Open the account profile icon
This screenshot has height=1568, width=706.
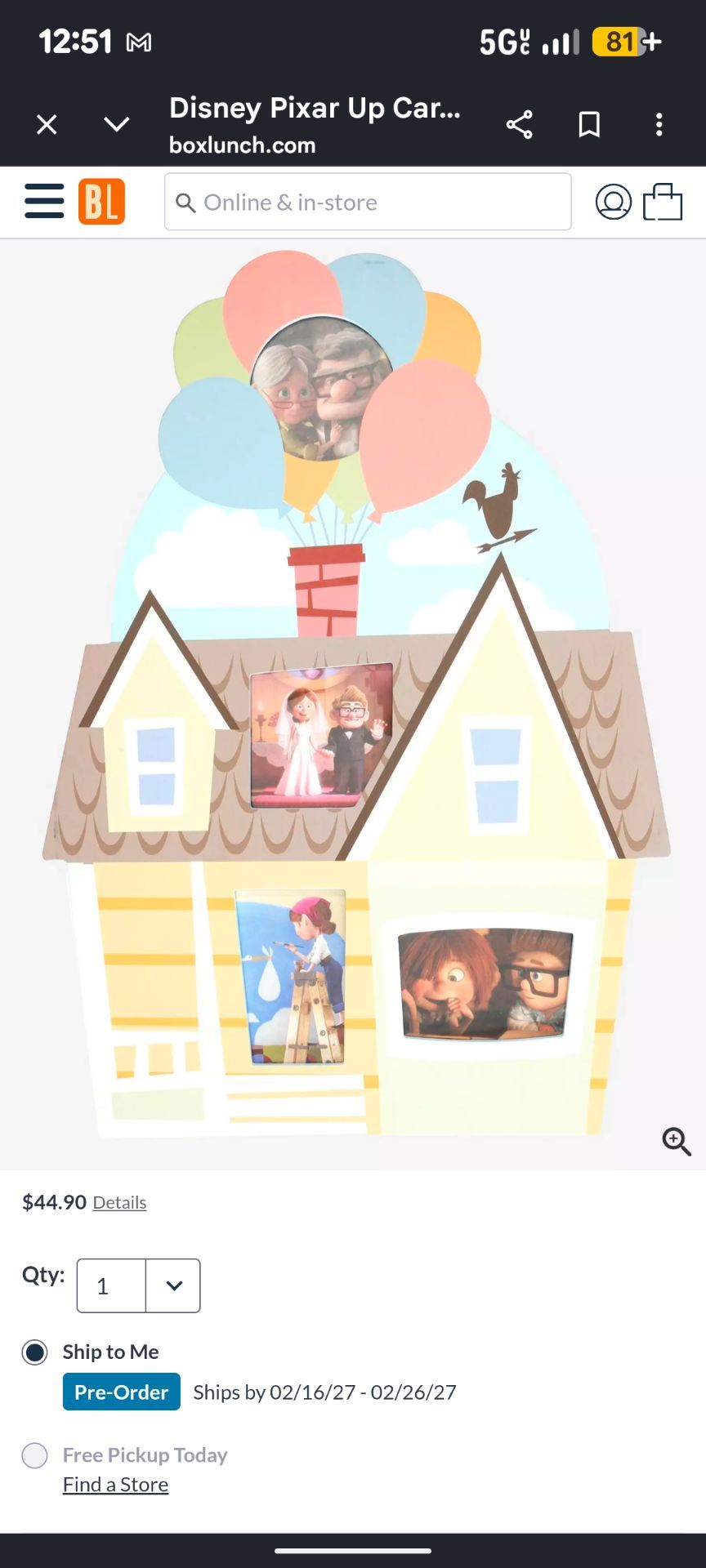[x=613, y=202]
